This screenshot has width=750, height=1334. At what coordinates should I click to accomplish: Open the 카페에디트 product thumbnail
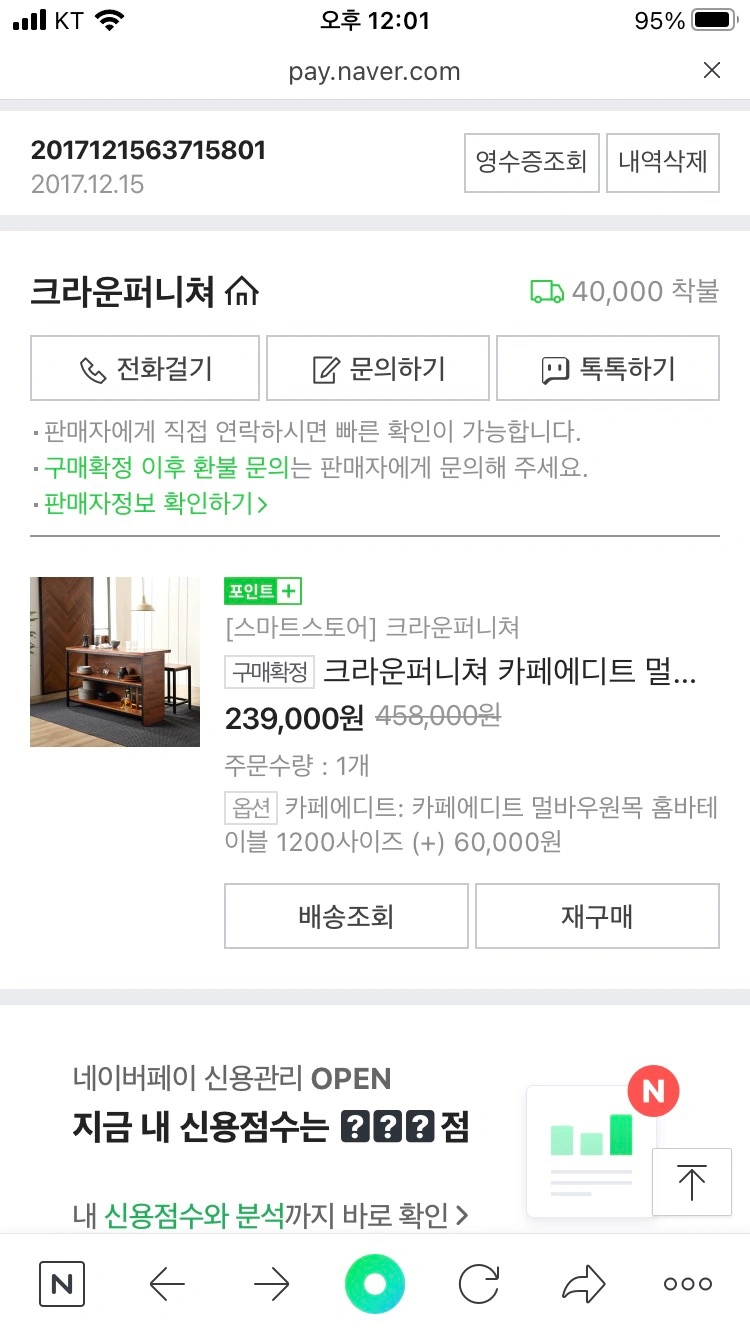point(115,662)
